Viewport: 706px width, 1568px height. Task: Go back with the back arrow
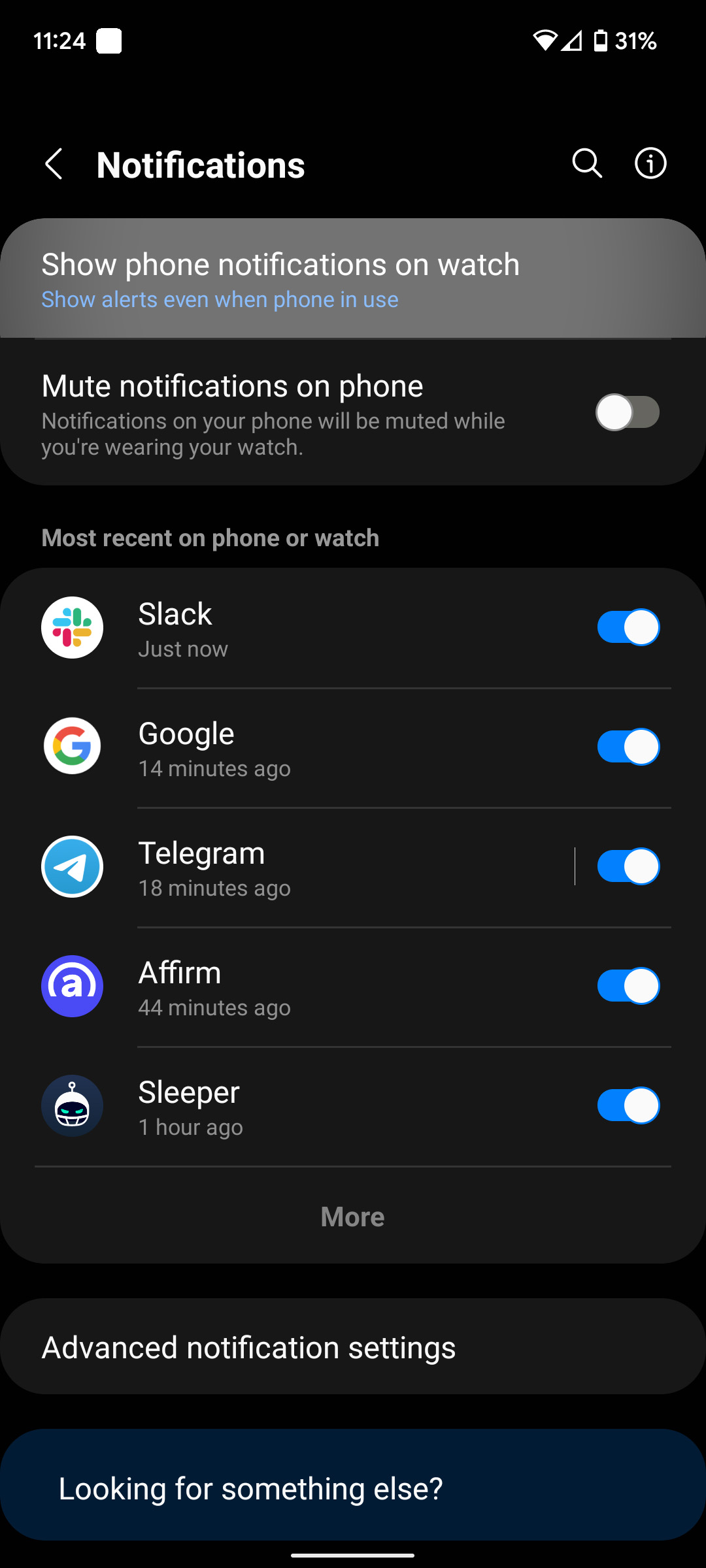pyautogui.click(x=54, y=163)
